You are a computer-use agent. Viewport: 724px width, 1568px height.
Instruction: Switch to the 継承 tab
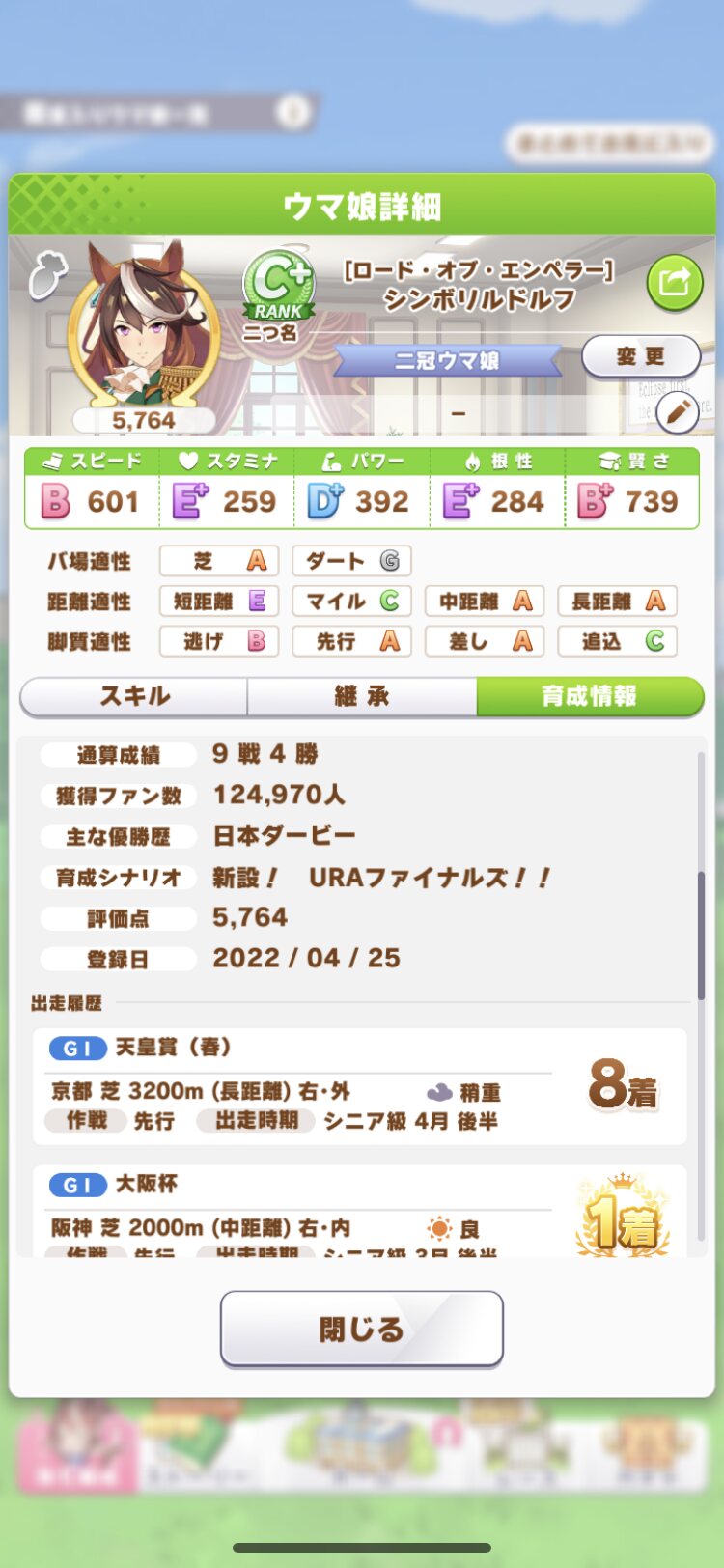click(362, 696)
